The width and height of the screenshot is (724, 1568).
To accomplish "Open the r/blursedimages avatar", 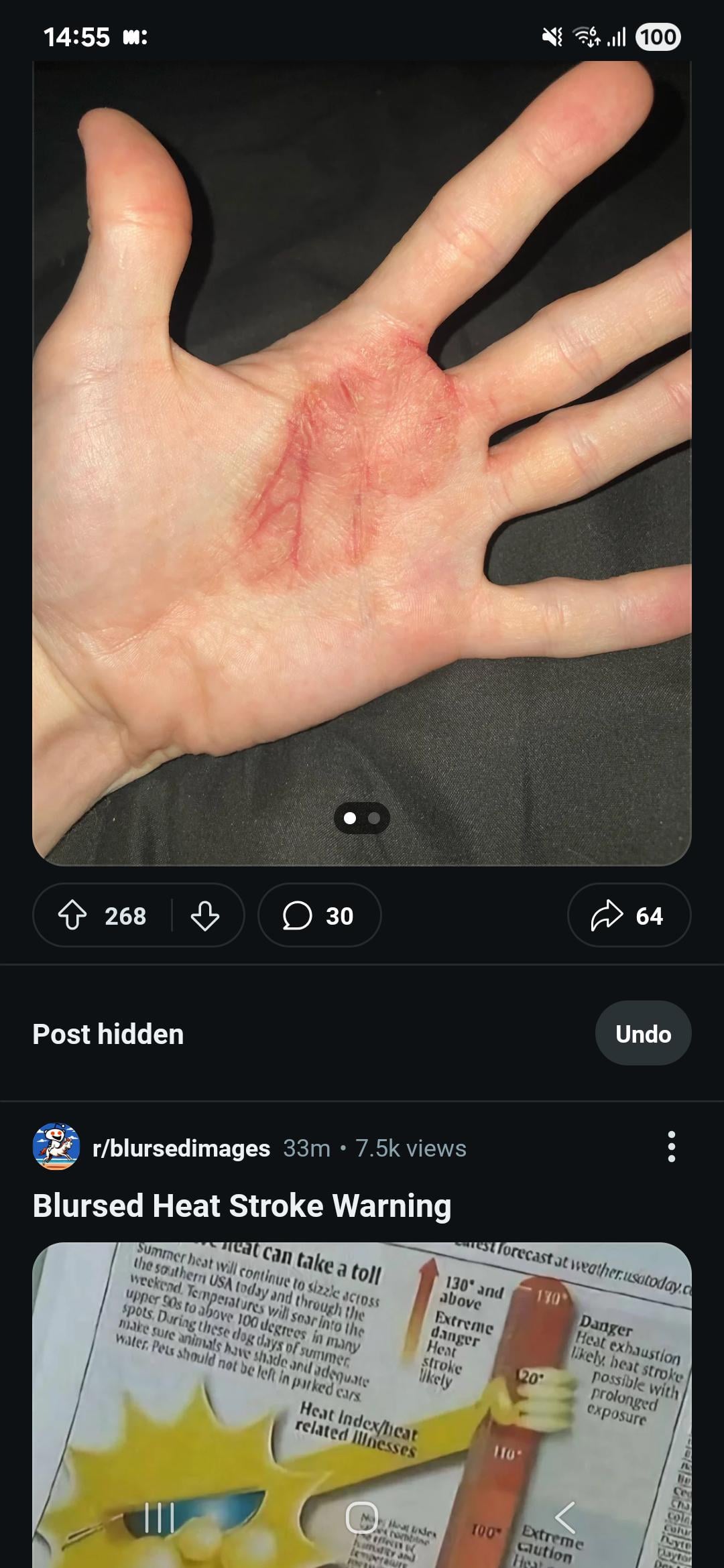I will [x=56, y=1147].
